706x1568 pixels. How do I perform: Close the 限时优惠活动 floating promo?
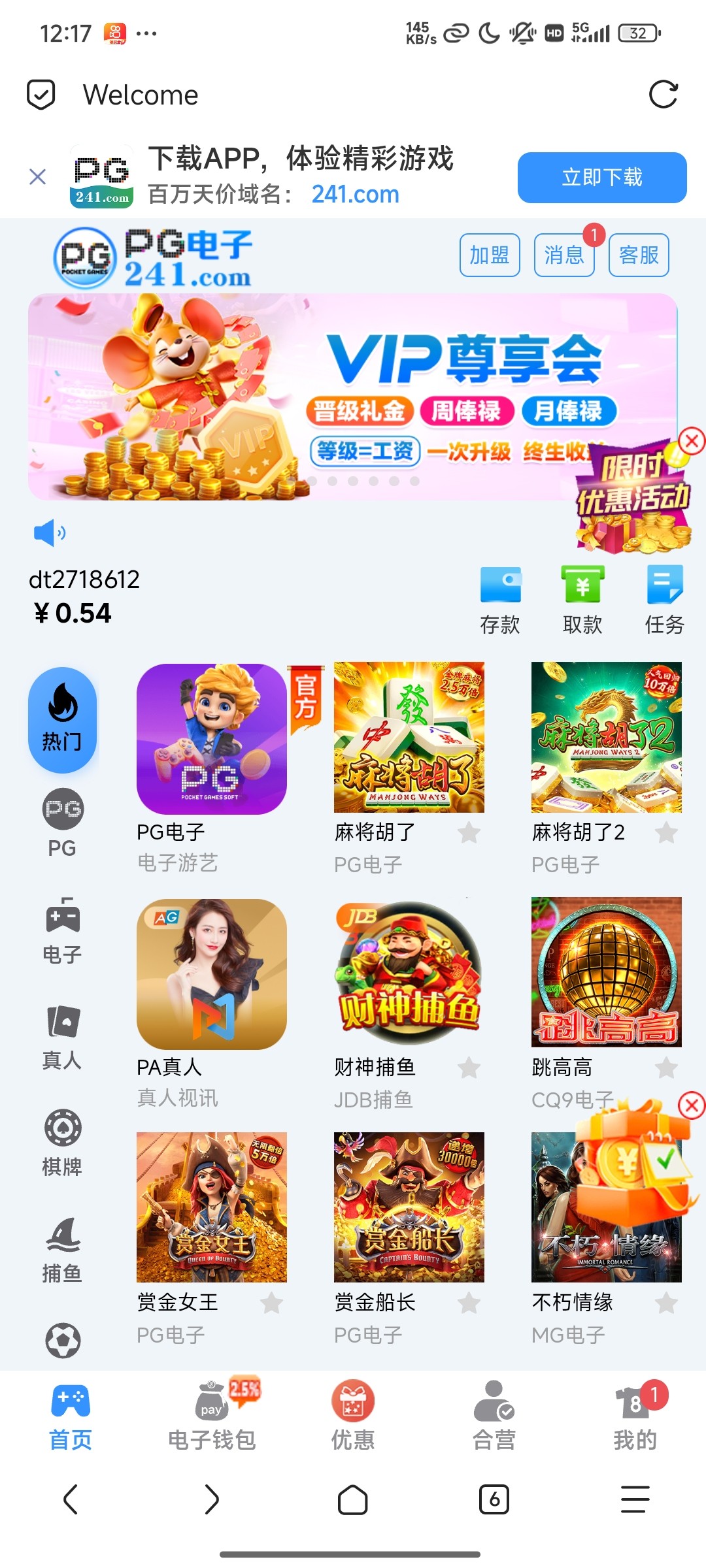pyautogui.click(x=692, y=441)
